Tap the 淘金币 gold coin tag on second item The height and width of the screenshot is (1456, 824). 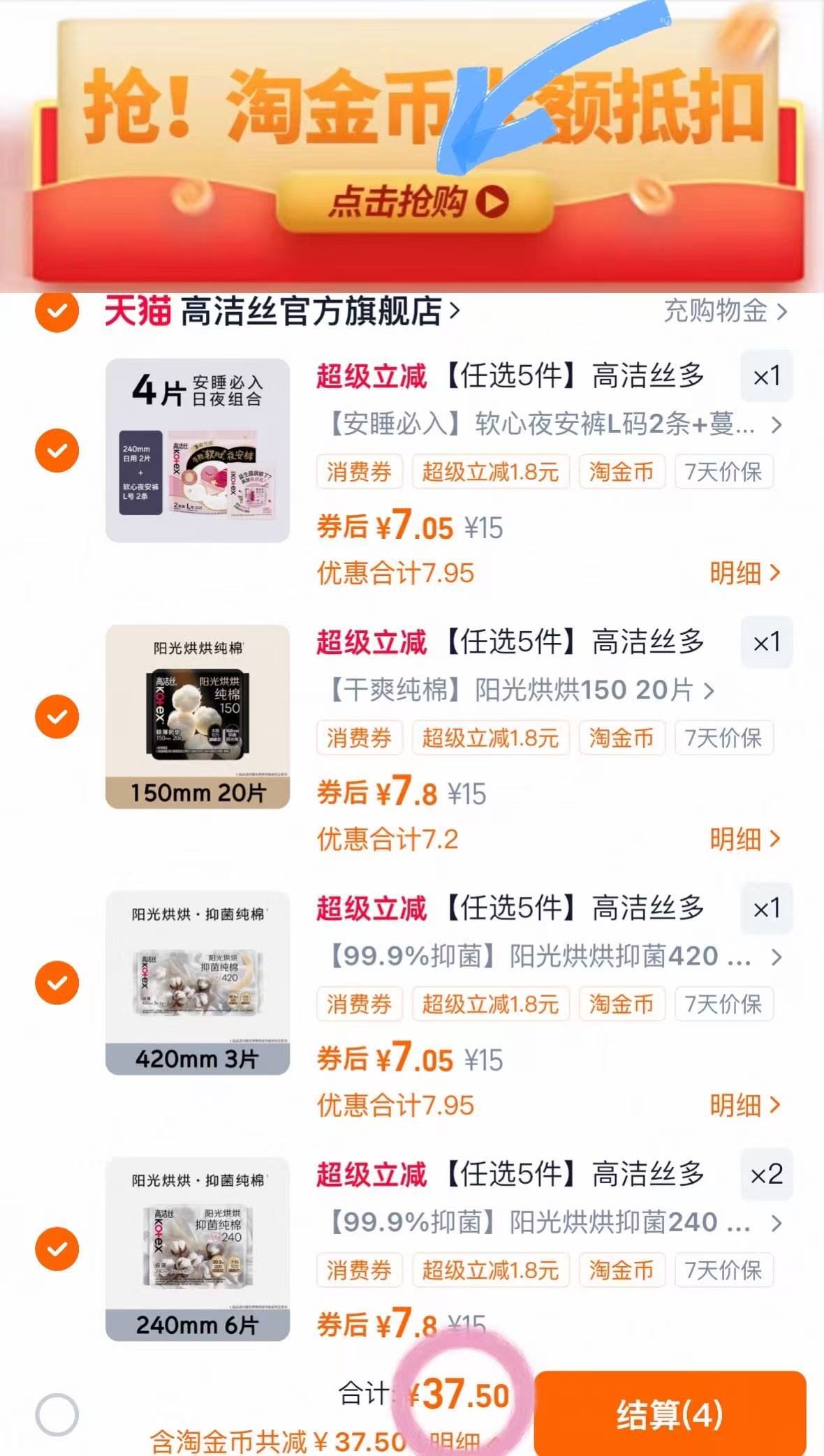[622, 738]
